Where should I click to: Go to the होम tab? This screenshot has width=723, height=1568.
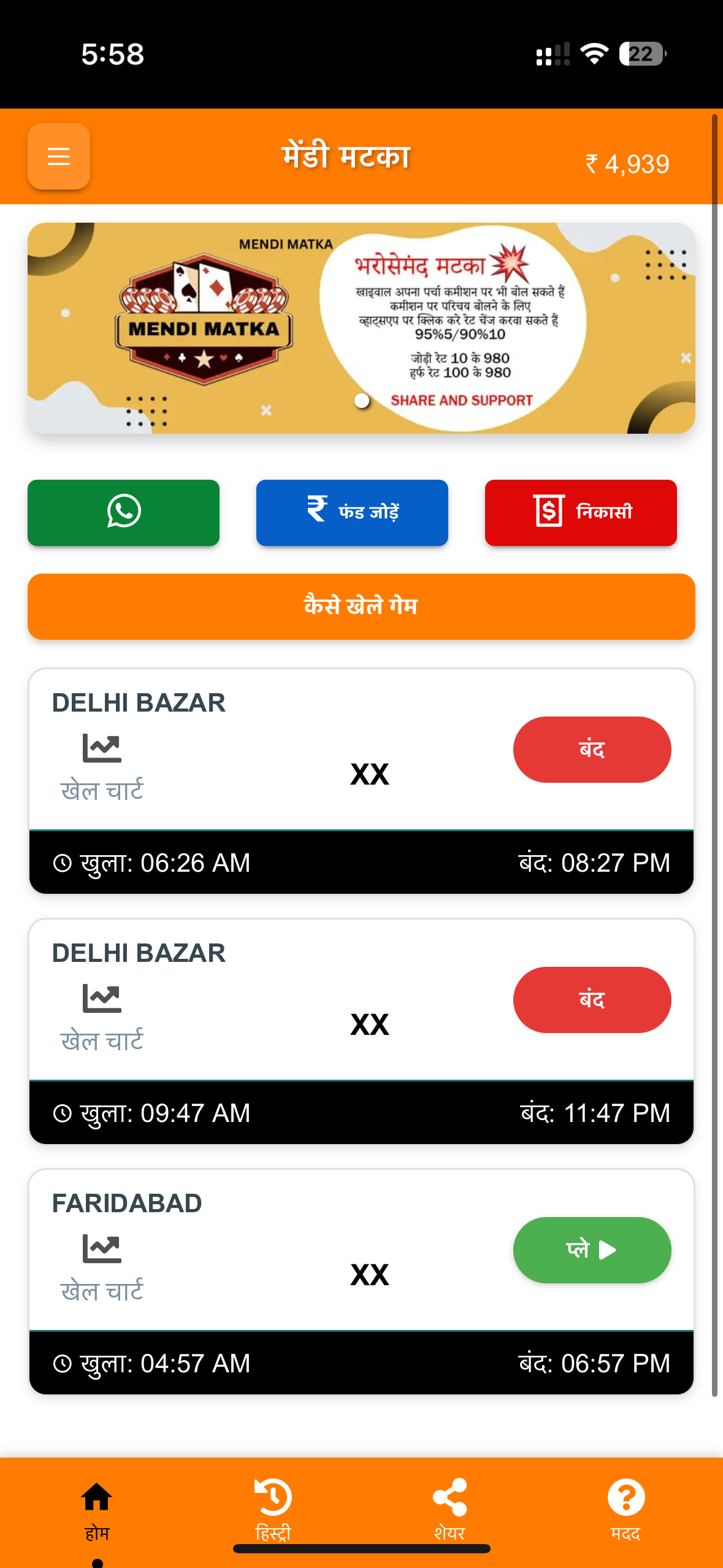tap(97, 1508)
